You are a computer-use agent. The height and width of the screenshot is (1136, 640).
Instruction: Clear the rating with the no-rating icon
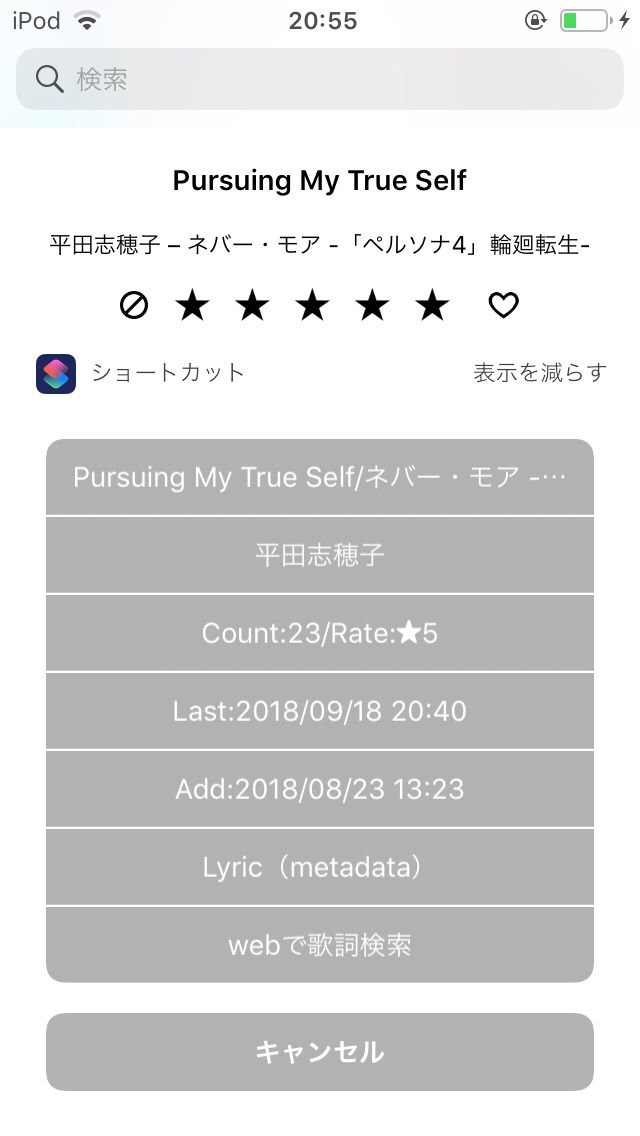133,306
